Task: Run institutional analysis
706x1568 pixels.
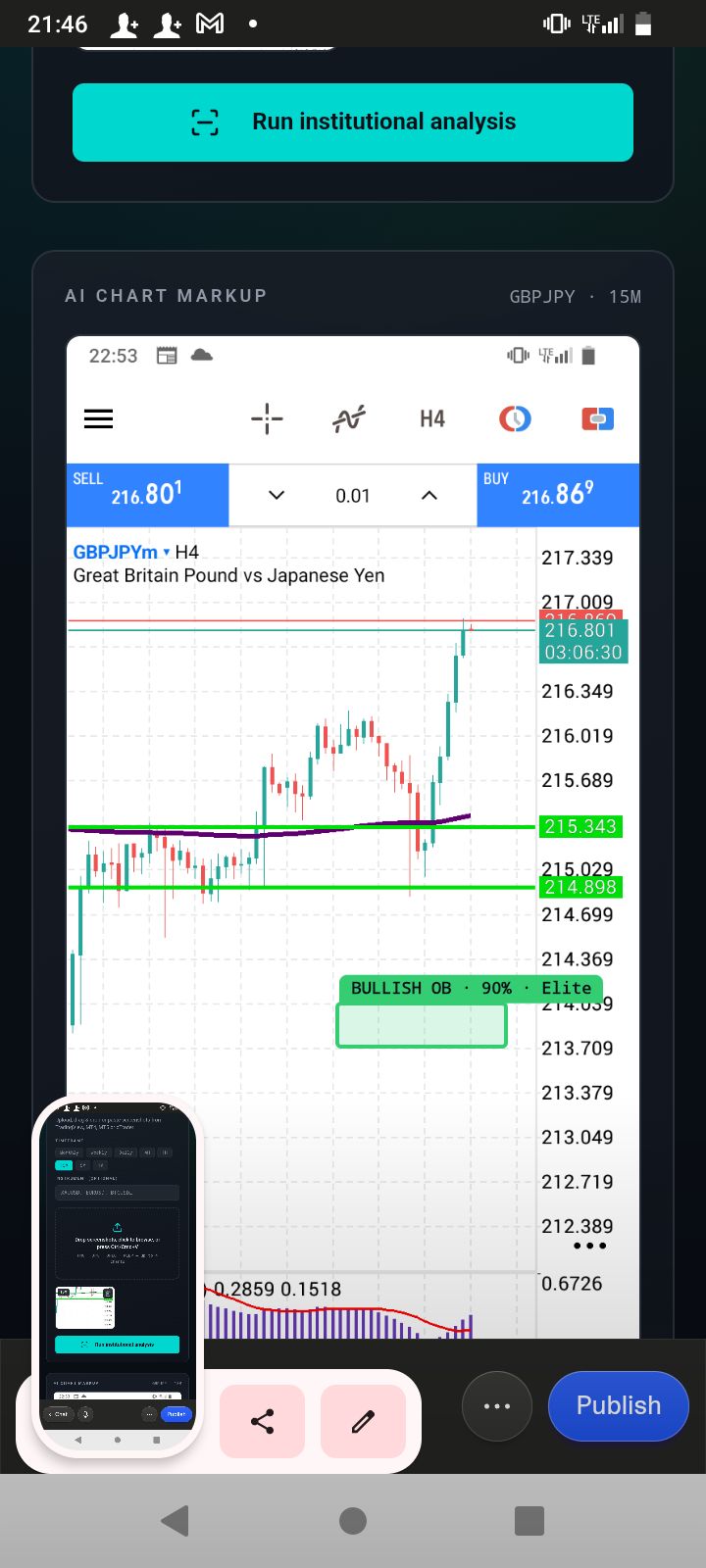Action: pos(353,122)
